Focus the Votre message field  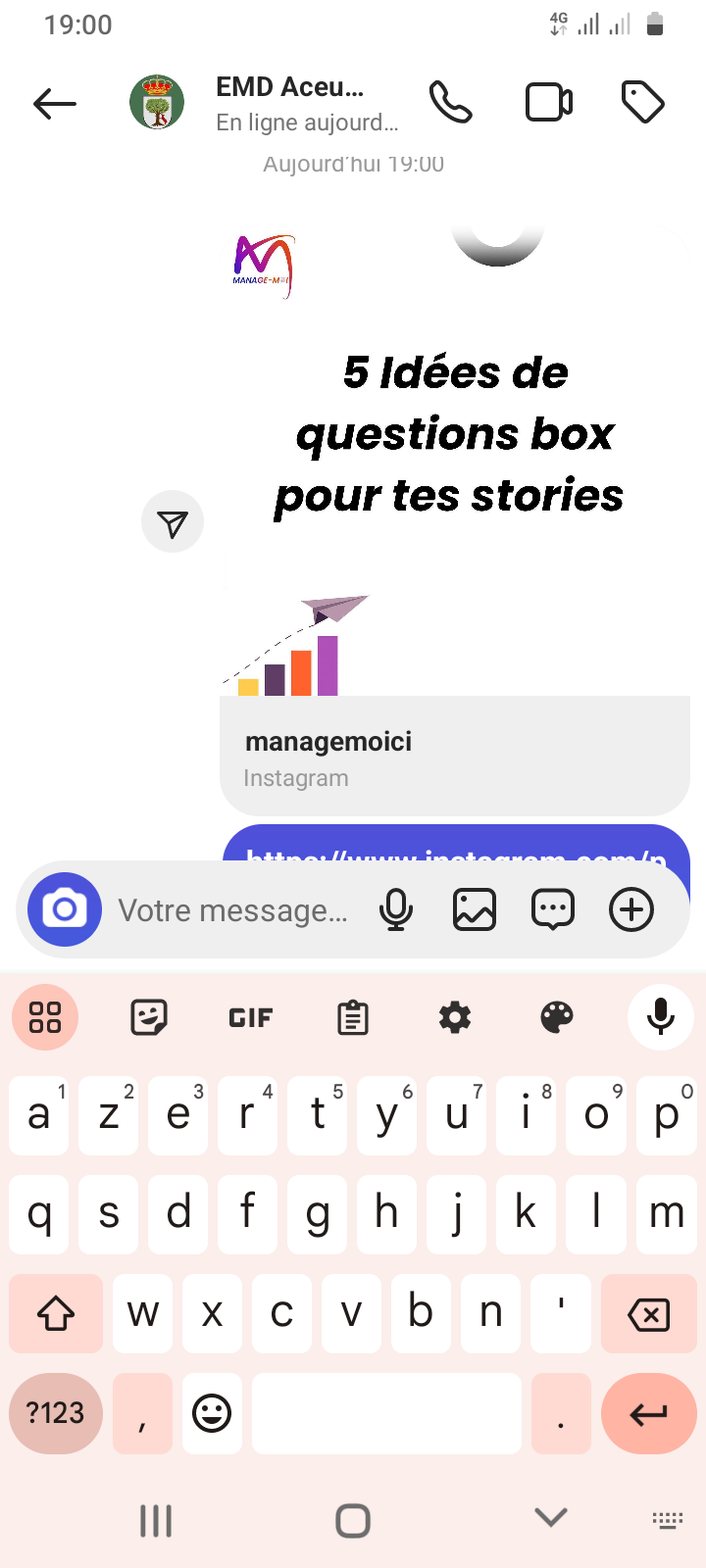[233, 910]
